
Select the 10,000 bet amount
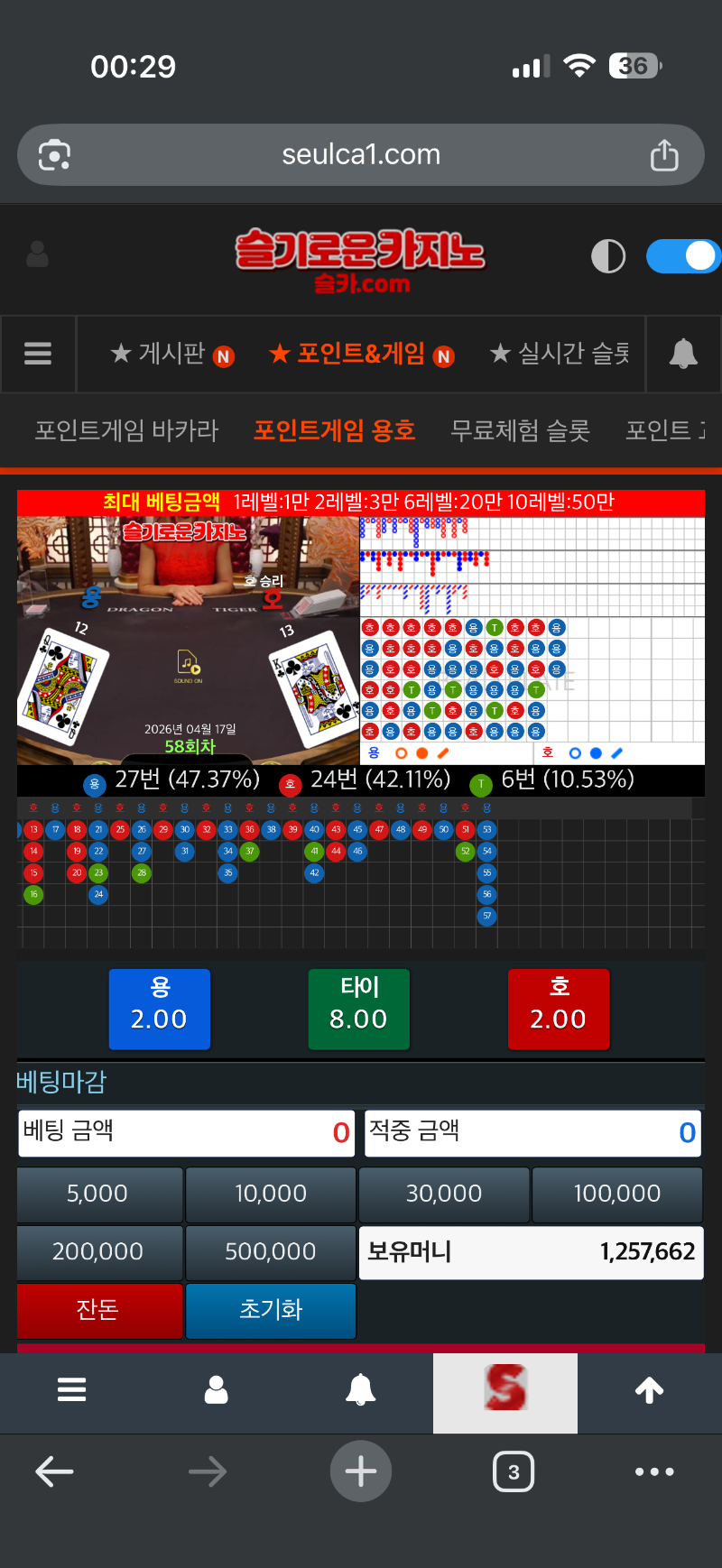tap(271, 1194)
